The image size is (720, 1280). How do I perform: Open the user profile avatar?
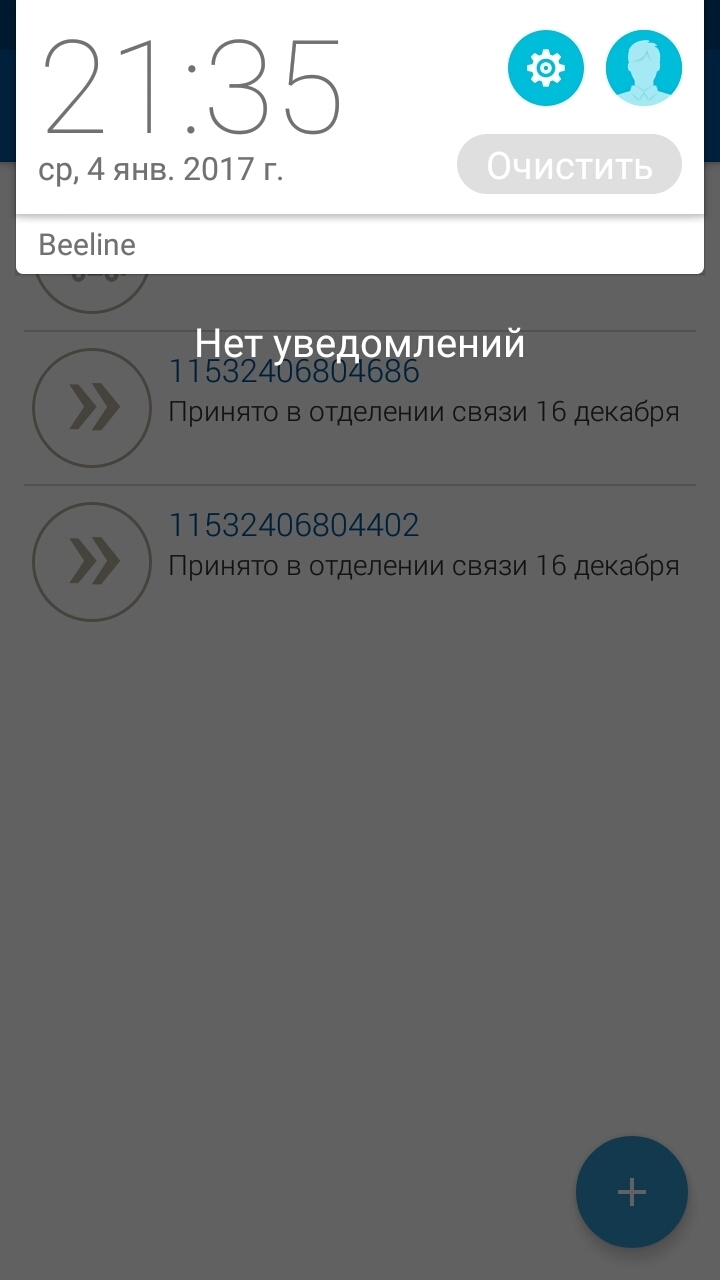coord(643,68)
